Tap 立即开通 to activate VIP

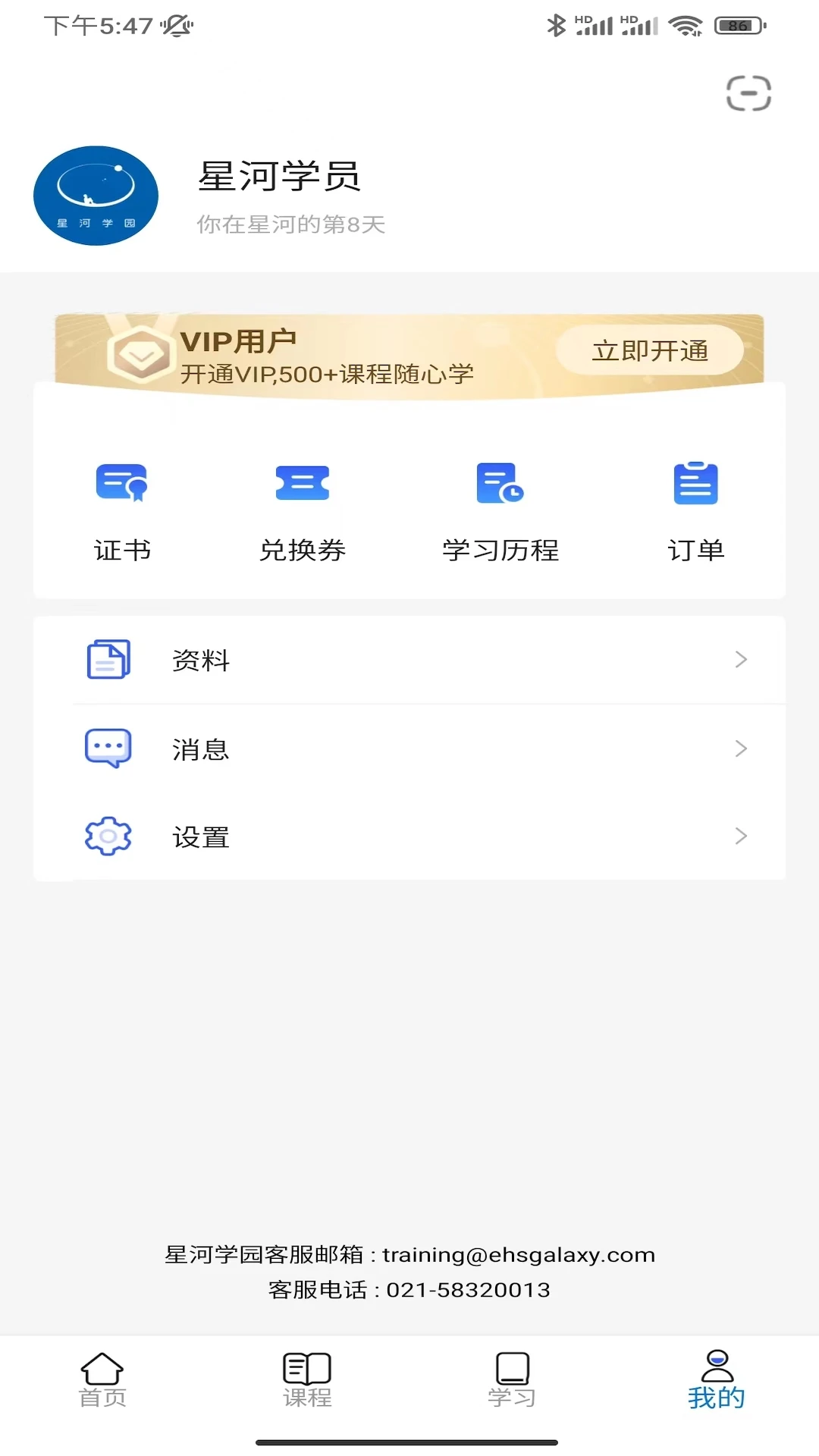click(x=650, y=350)
